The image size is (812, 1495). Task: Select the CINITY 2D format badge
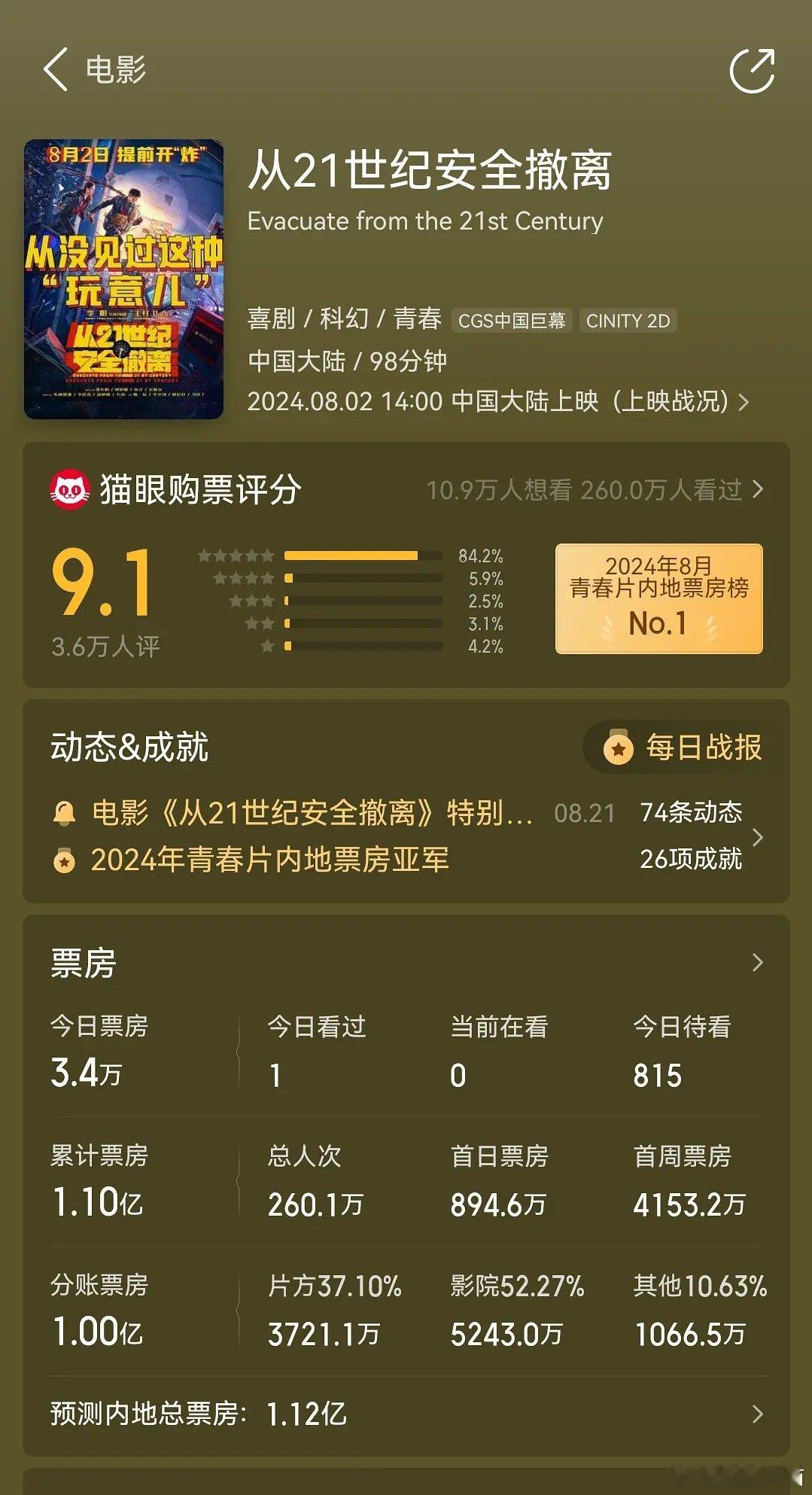pyautogui.click(x=629, y=321)
